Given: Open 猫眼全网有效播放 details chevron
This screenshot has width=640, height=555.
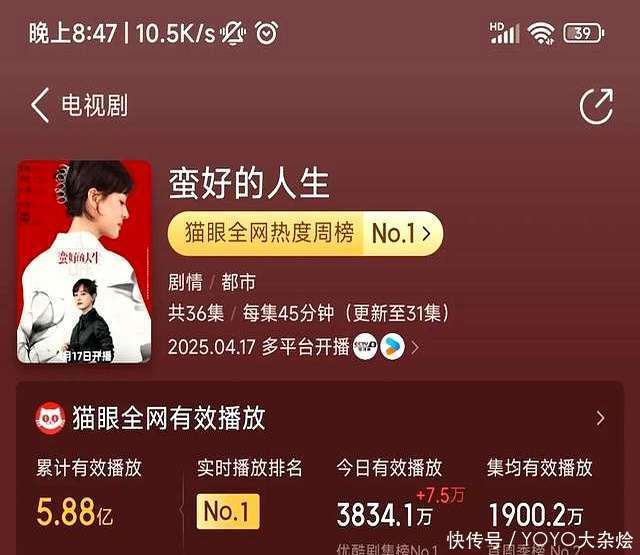Looking at the screenshot, I should tap(600, 418).
